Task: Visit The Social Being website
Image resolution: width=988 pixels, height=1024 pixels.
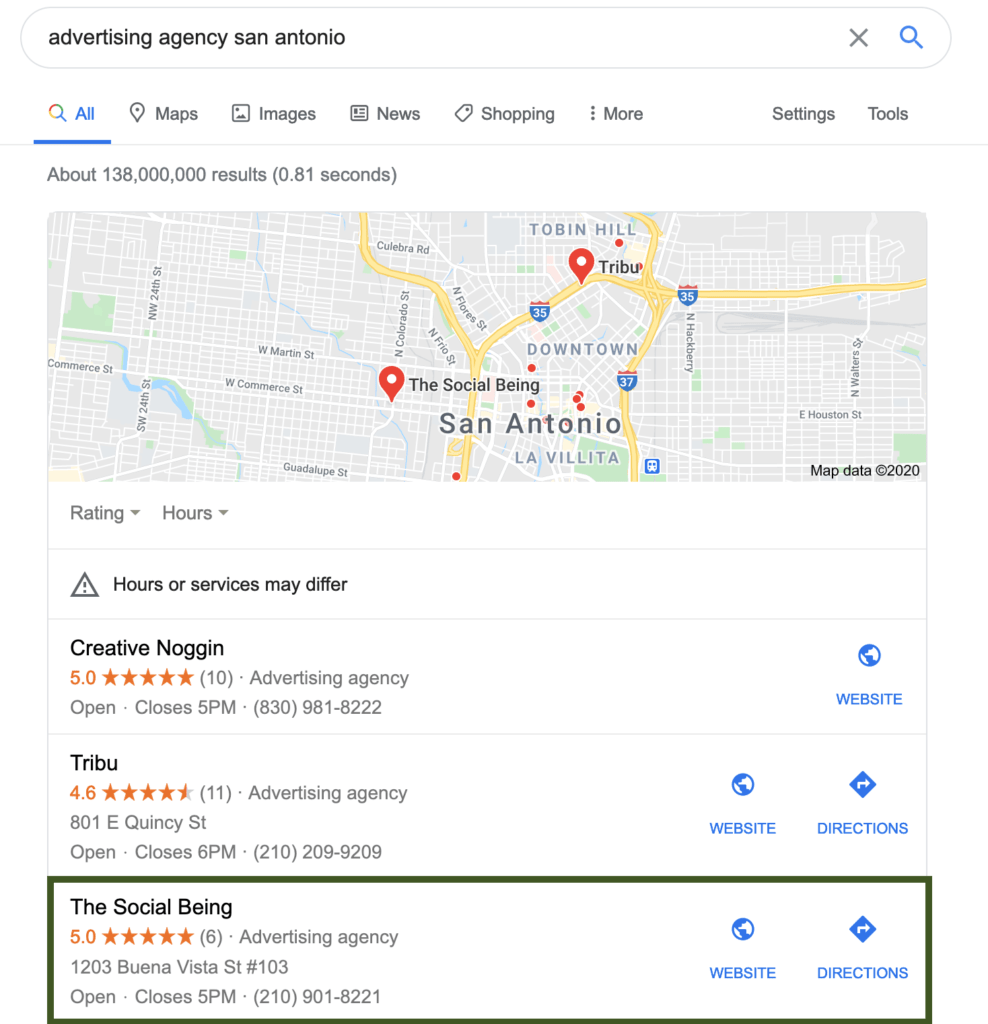Action: [x=742, y=948]
